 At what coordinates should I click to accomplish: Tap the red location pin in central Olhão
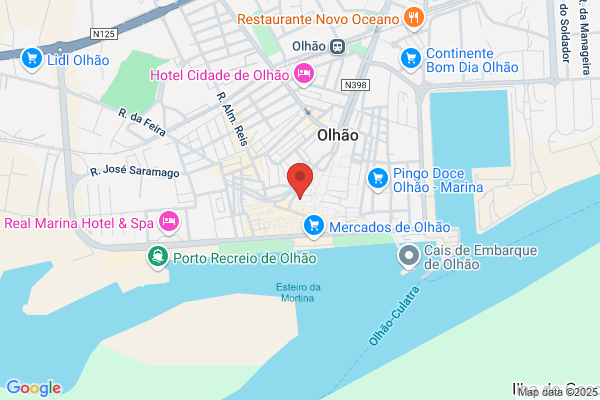[x=300, y=180]
